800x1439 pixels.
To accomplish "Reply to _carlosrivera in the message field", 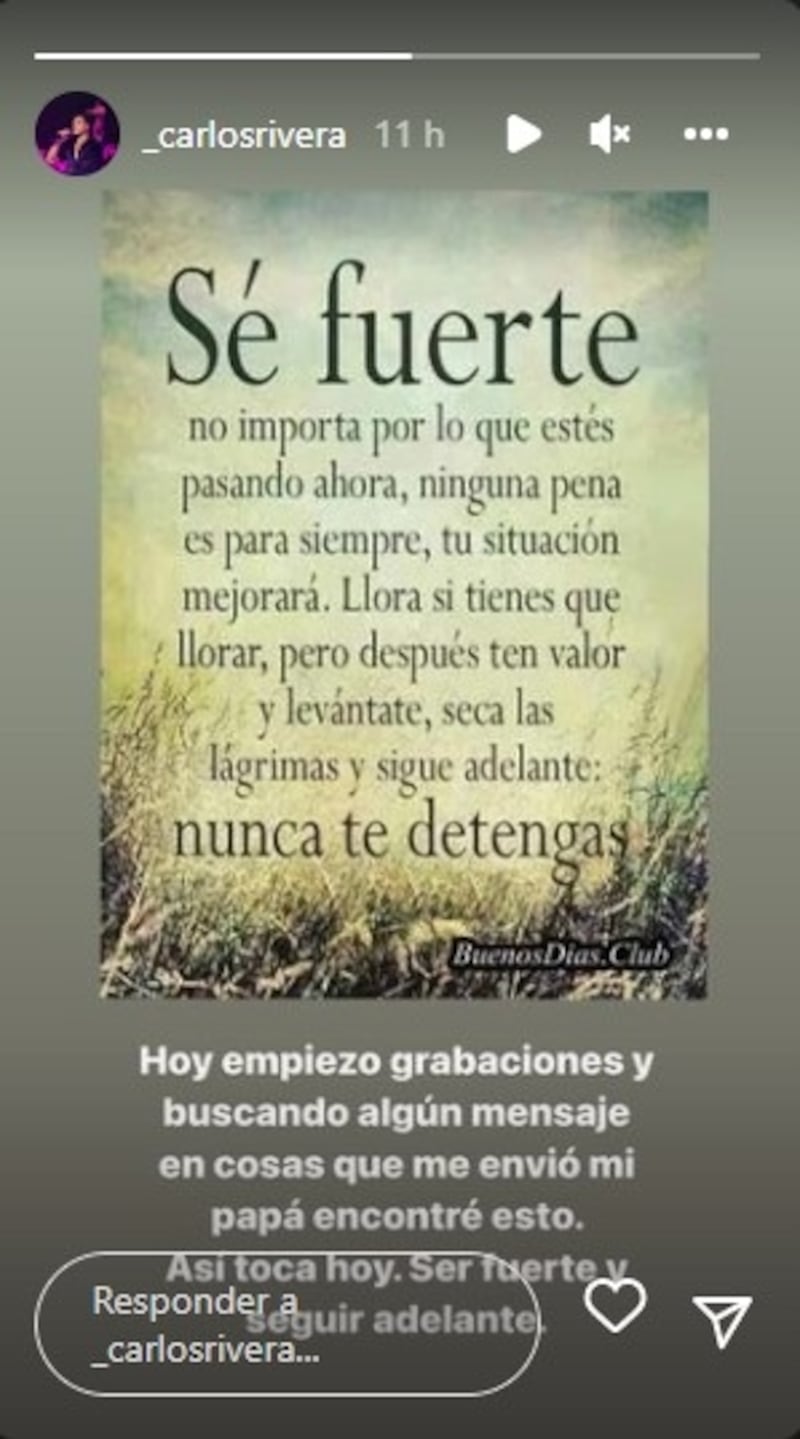I will coord(287,1322).
